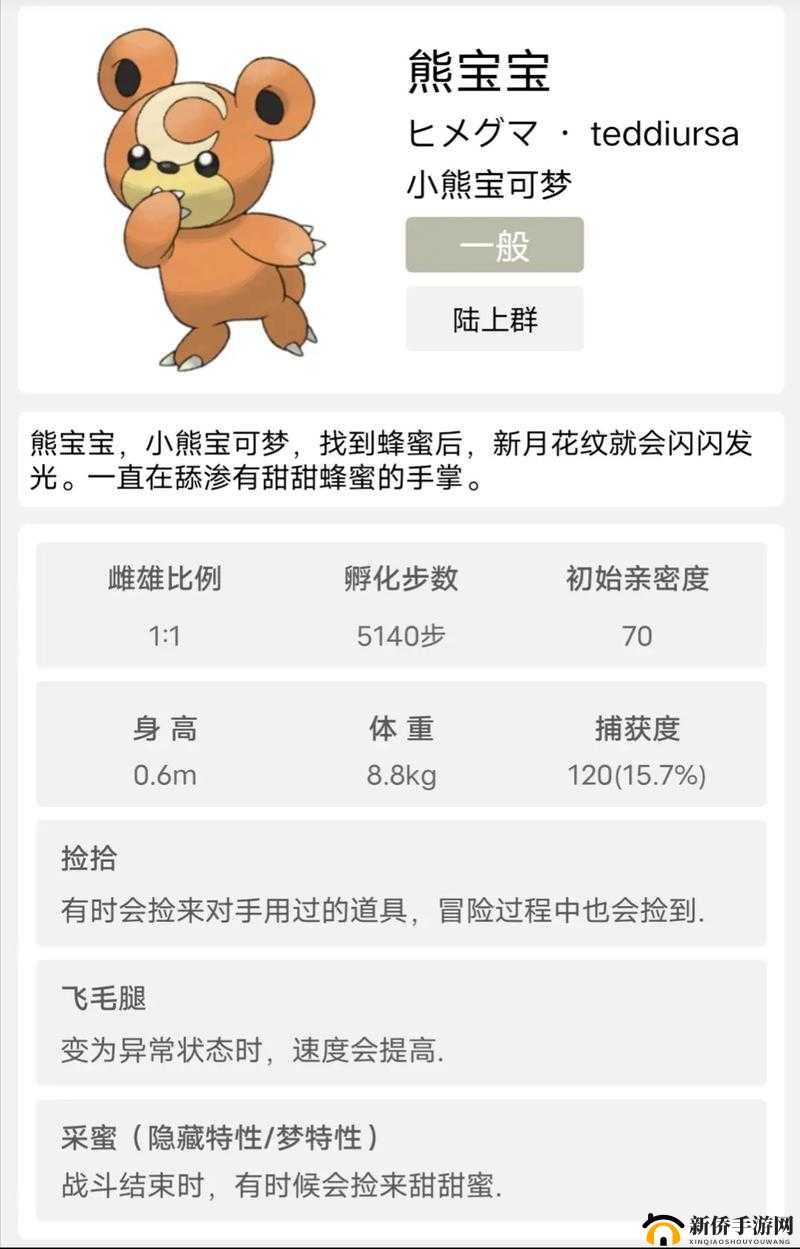Click the 陆上群 egg group badge
This screenshot has width=800, height=1249.
494,318
